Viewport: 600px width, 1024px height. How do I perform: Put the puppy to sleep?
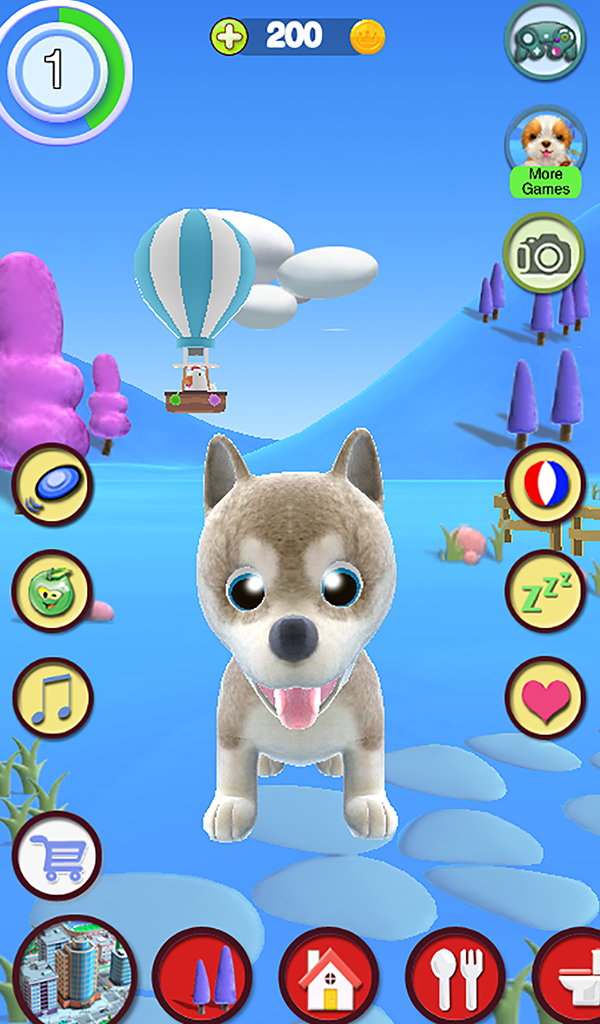point(546,591)
